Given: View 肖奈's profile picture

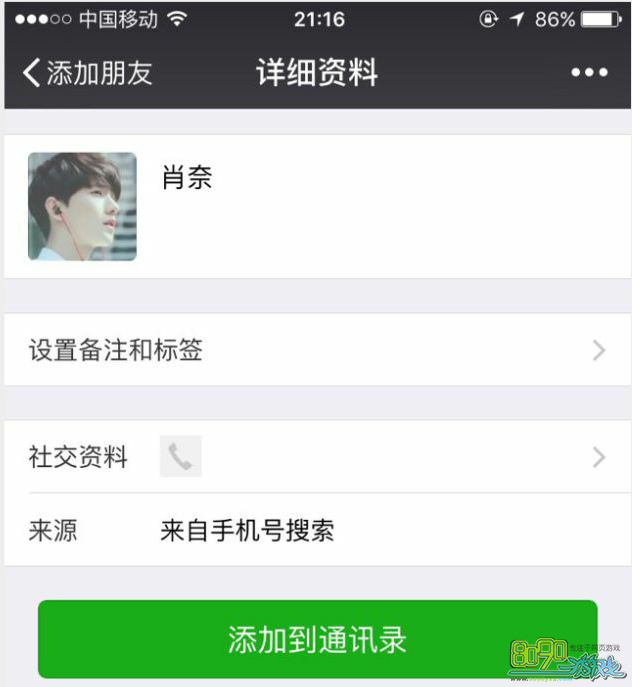Looking at the screenshot, I should point(82,206).
